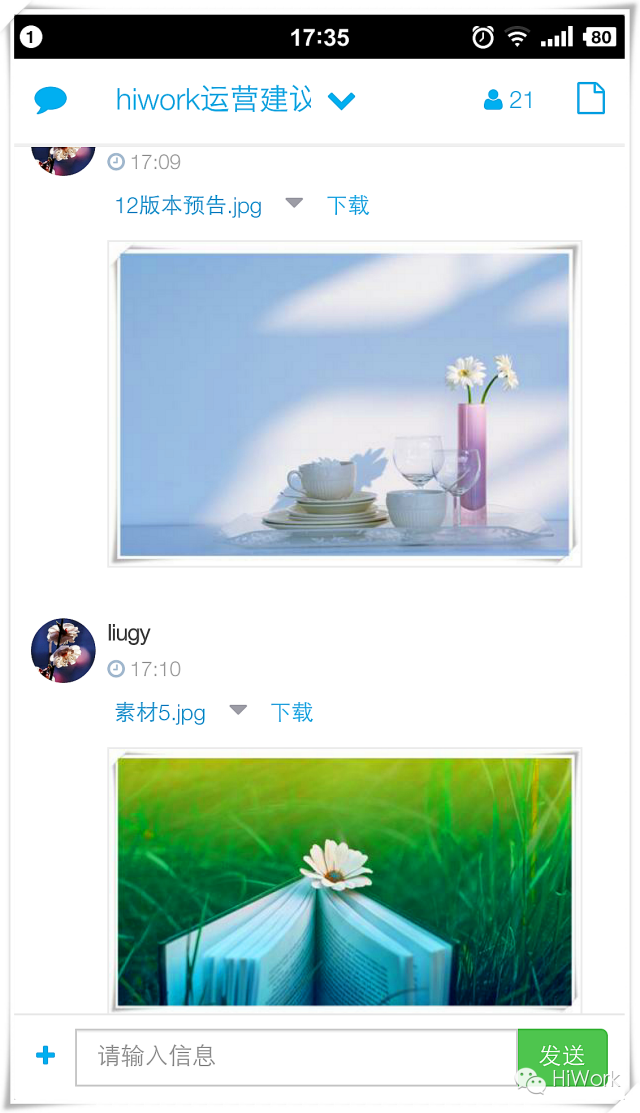
Task: Open the chat bubble icon
Action: pos(50,100)
